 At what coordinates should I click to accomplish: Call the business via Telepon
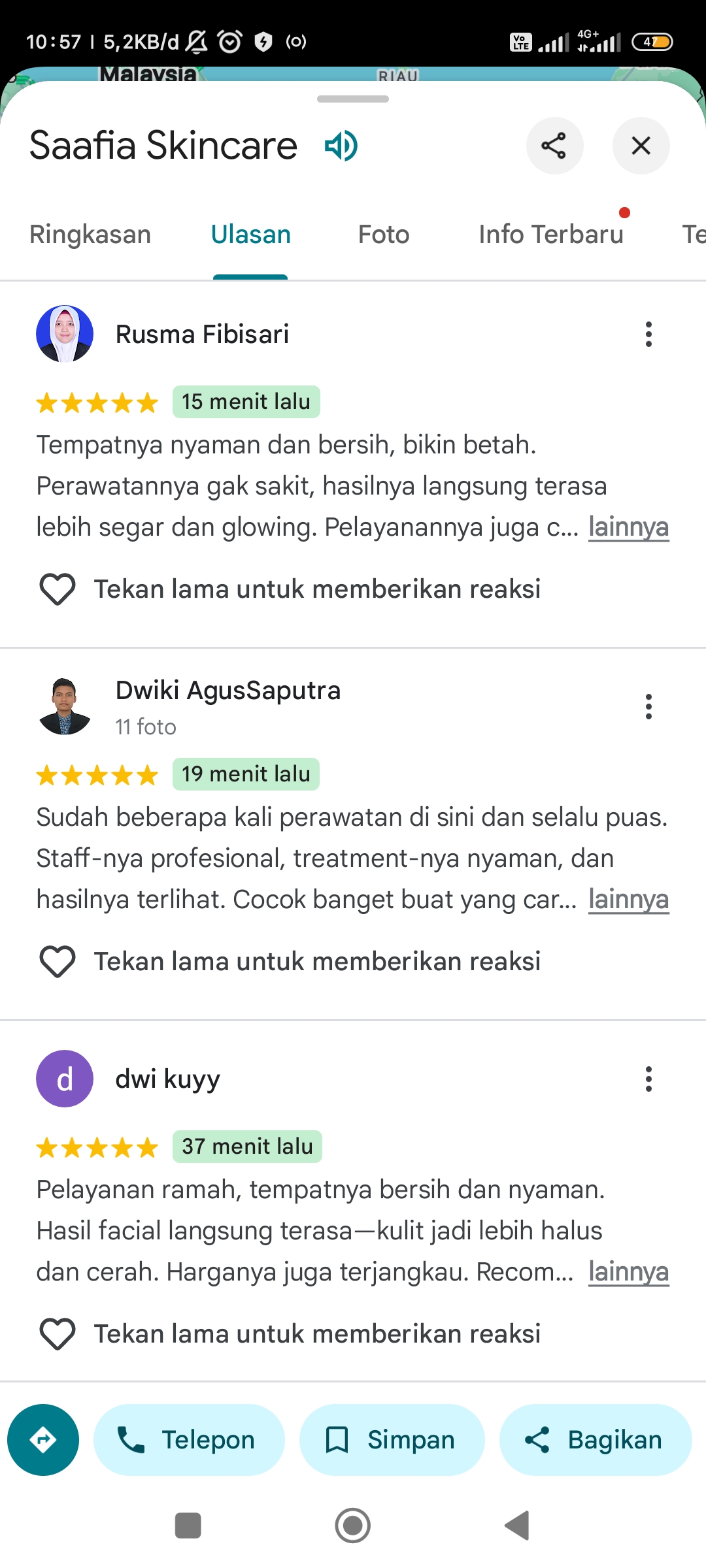[x=189, y=1440]
